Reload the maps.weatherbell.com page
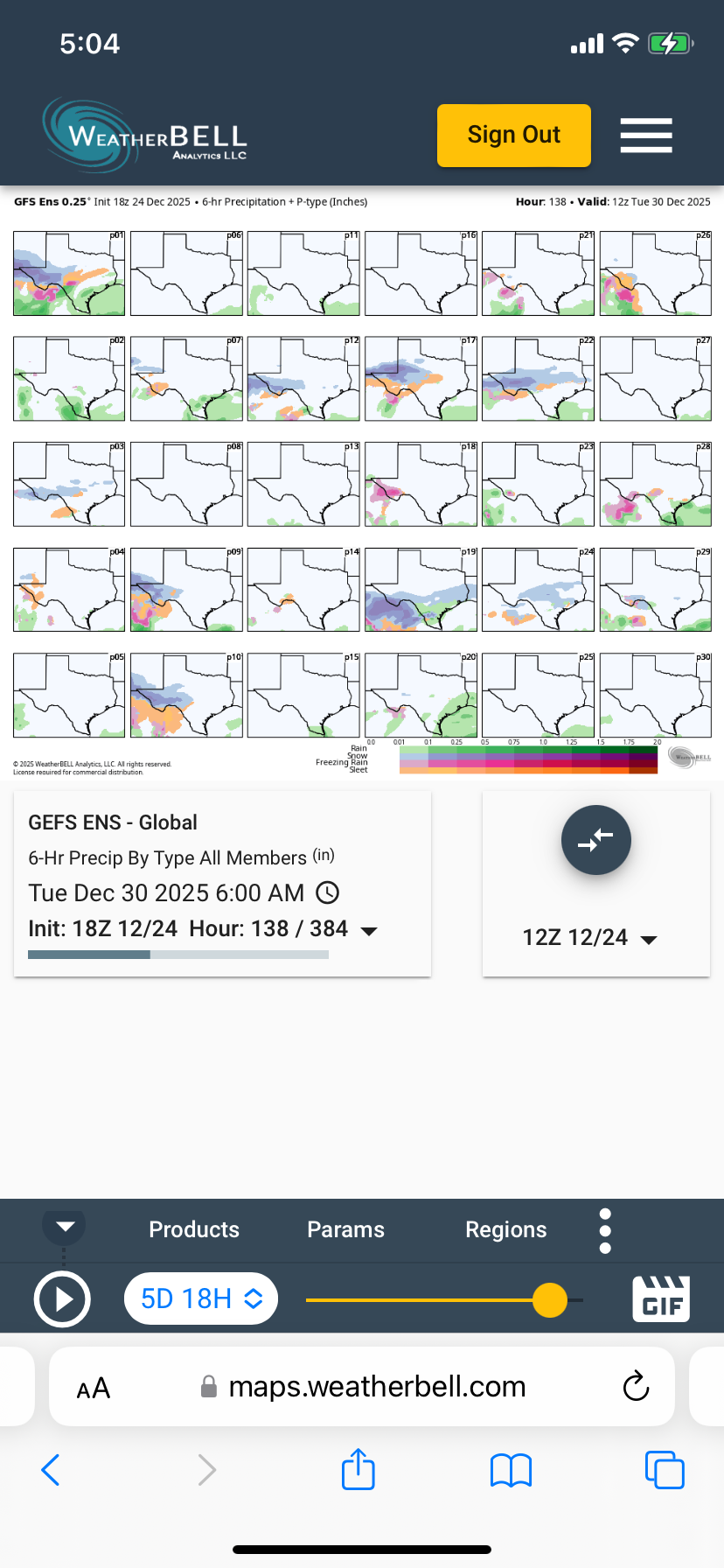 tap(636, 1387)
